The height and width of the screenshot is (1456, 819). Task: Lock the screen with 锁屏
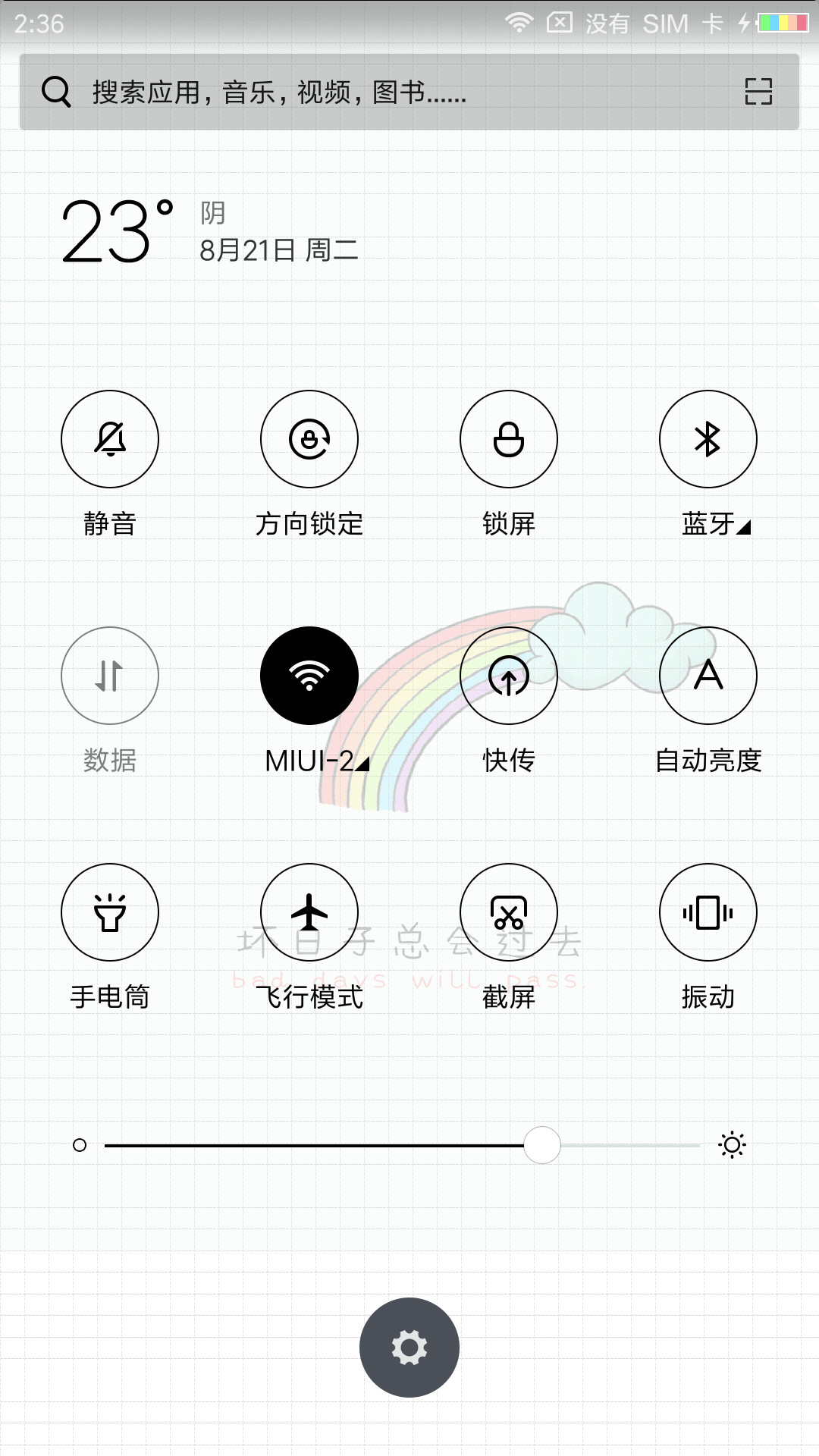coord(509,439)
